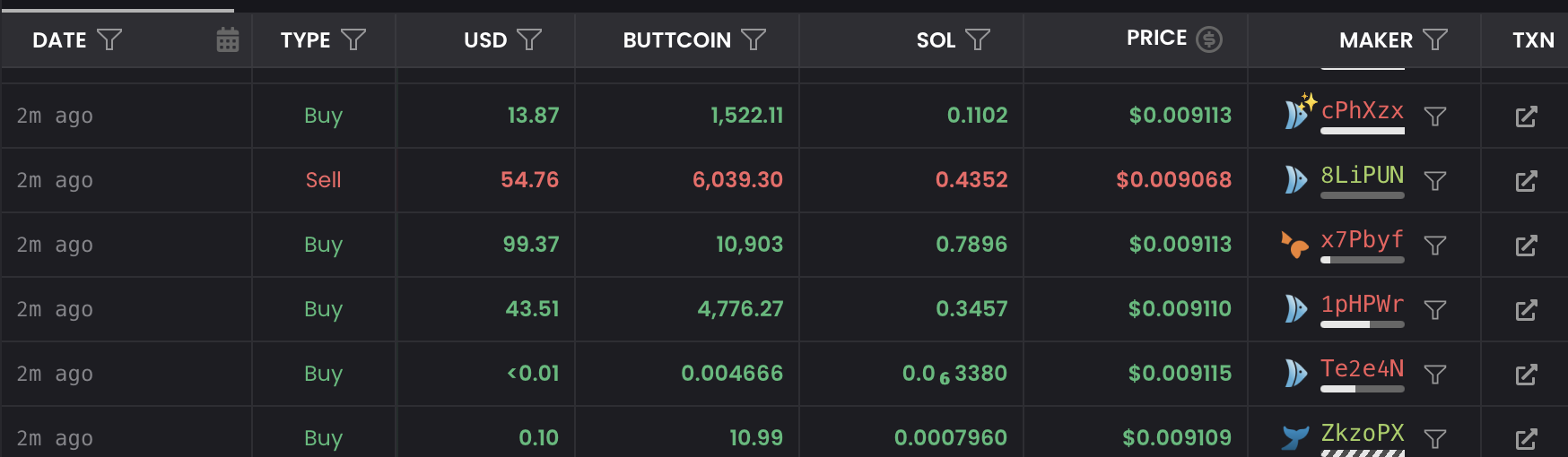Viewport: 1568px width, 457px height.
Task: Open transaction link for 8LiPUN sell
Action: click(1526, 181)
